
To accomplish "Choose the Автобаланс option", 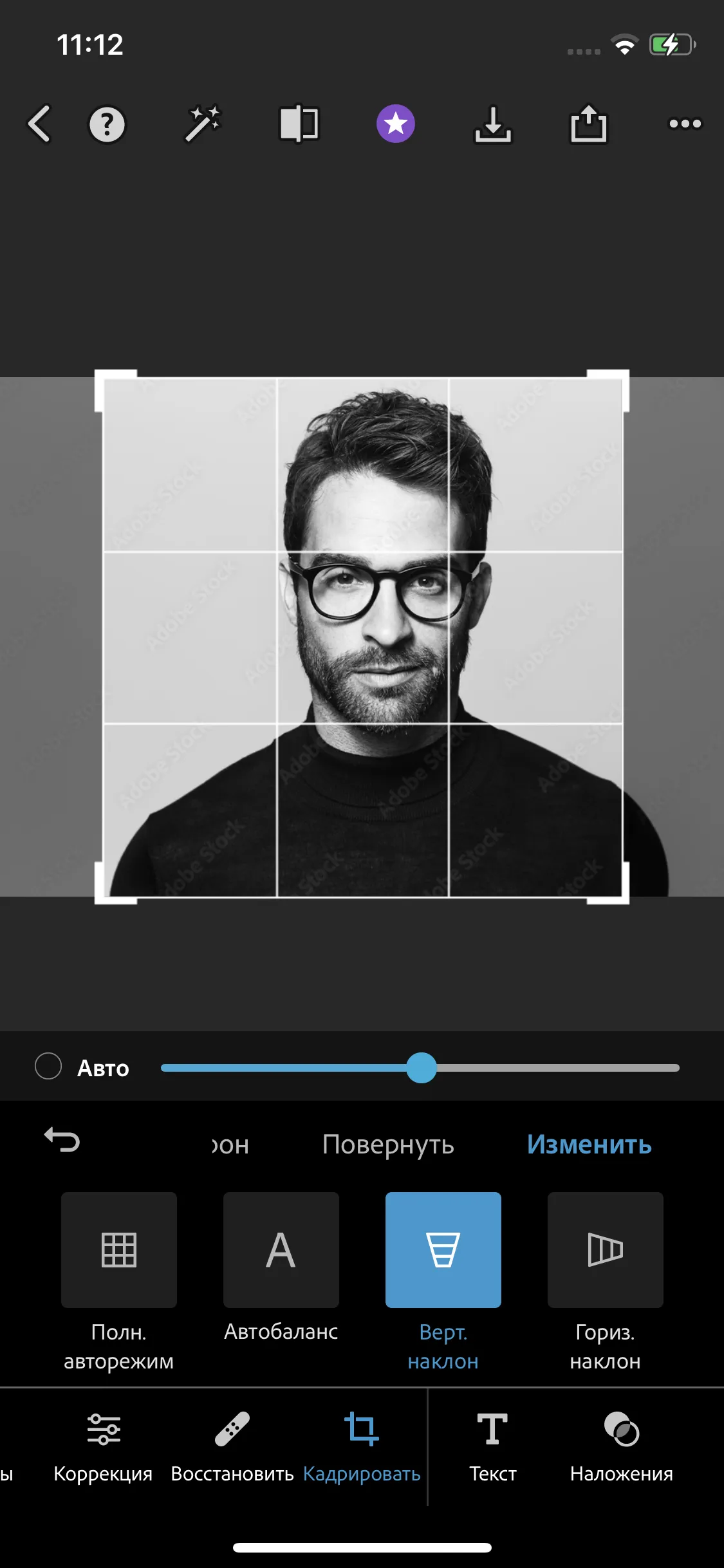I will tap(281, 1267).
